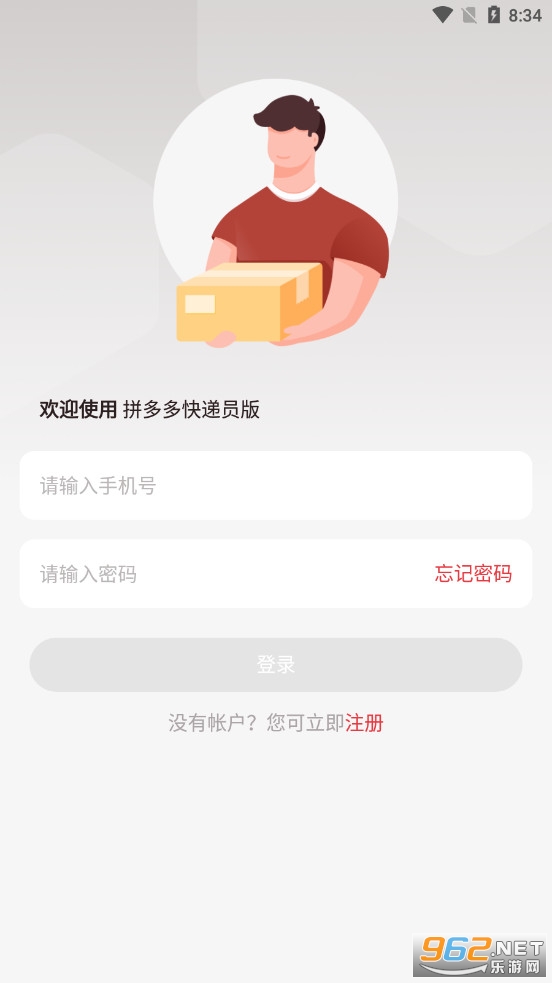The width and height of the screenshot is (552, 983).
Task: Tap the phone number input field
Action: pyautogui.click(x=276, y=485)
